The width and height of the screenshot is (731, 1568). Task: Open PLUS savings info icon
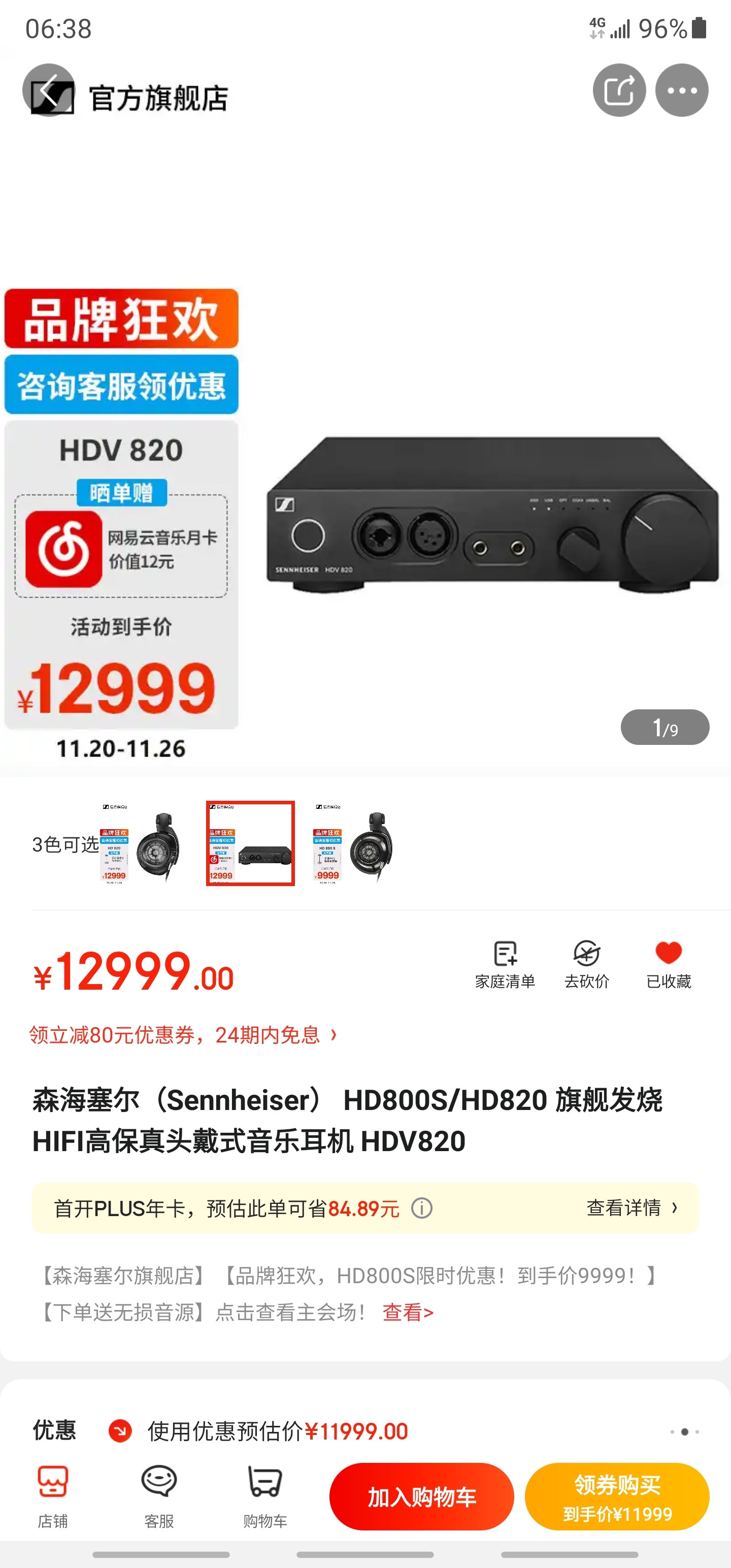[422, 1207]
